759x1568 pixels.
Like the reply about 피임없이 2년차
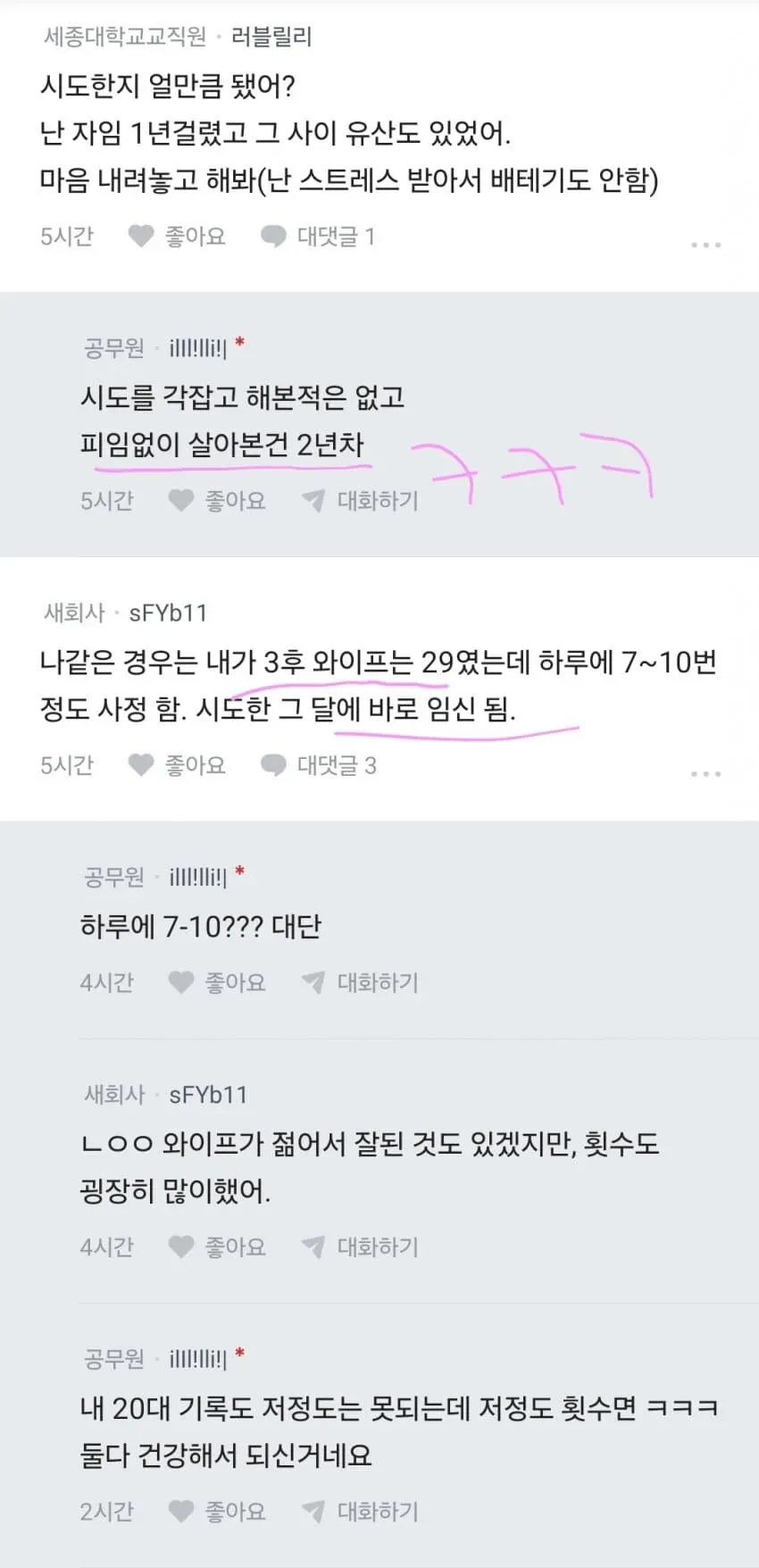(x=217, y=501)
